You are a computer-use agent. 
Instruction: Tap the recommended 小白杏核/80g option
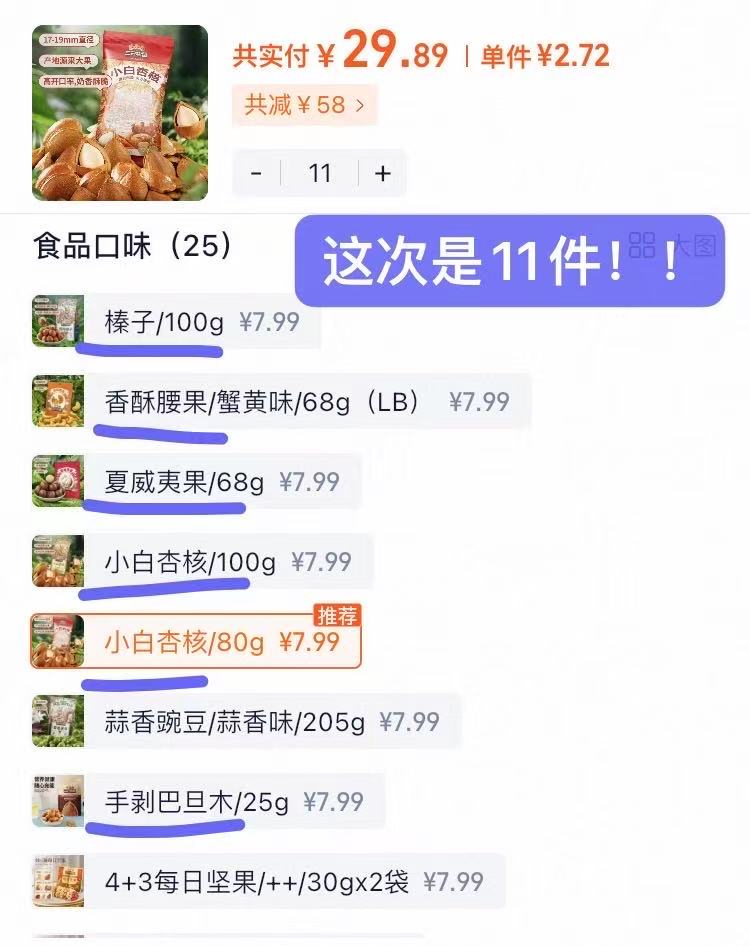[196, 641]
